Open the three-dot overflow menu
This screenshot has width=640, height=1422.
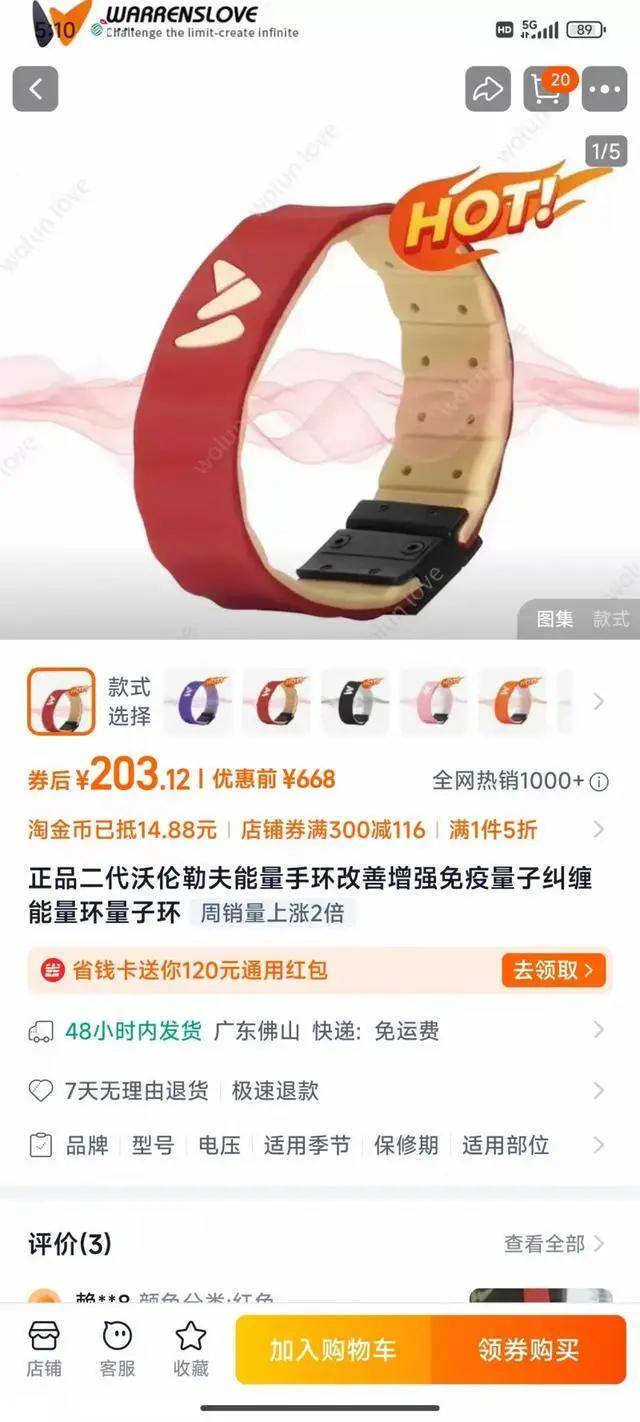[604, 89]
